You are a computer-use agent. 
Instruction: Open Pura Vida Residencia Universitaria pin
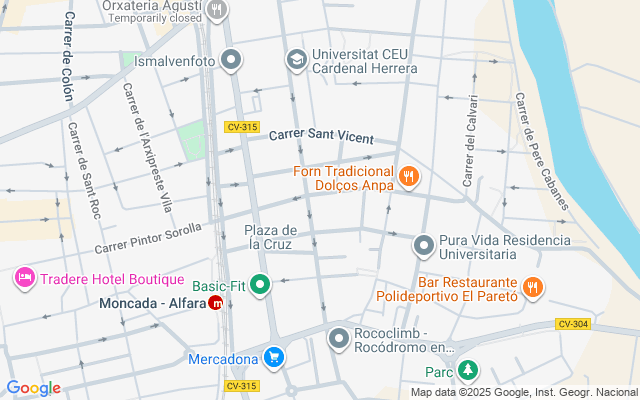click(423, 245)
